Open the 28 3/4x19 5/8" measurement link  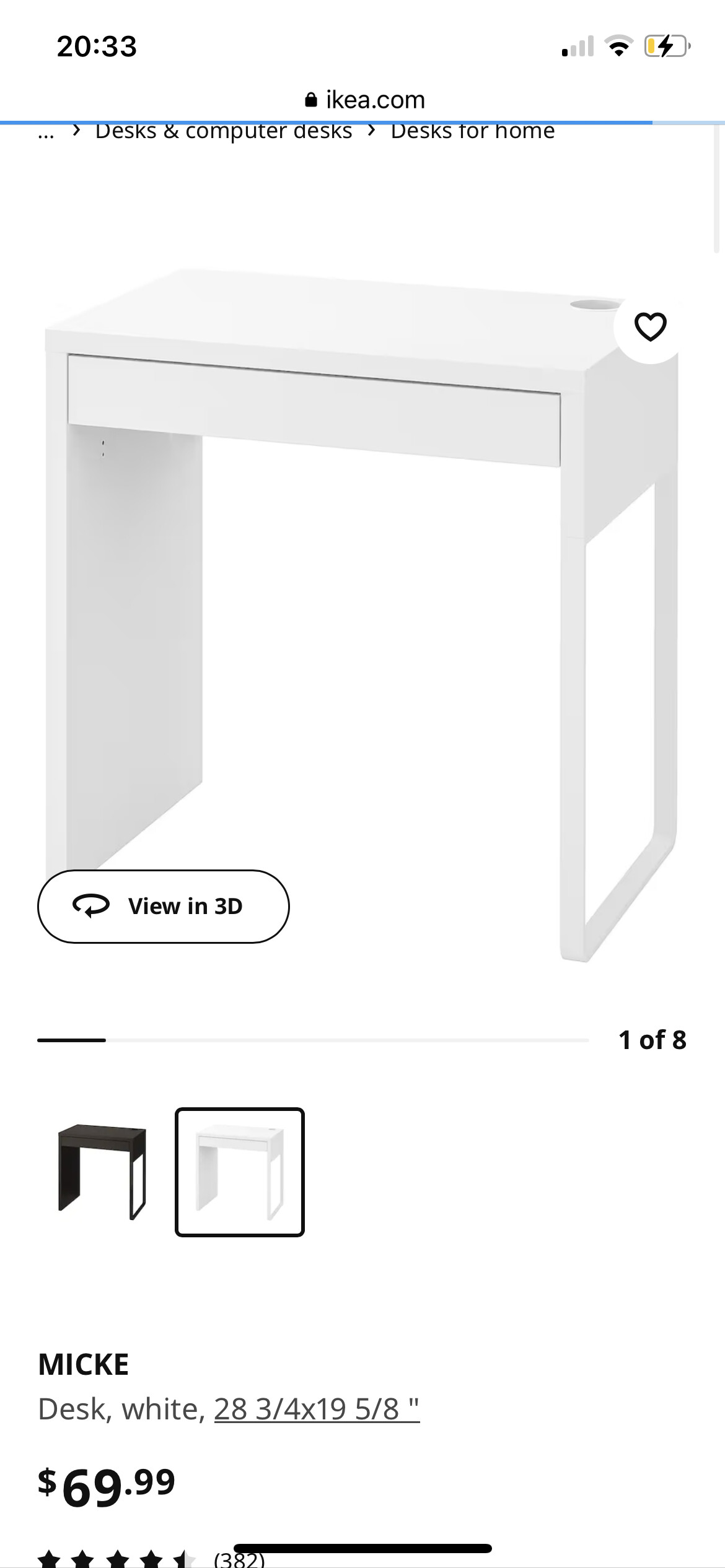pos(317,1409)
